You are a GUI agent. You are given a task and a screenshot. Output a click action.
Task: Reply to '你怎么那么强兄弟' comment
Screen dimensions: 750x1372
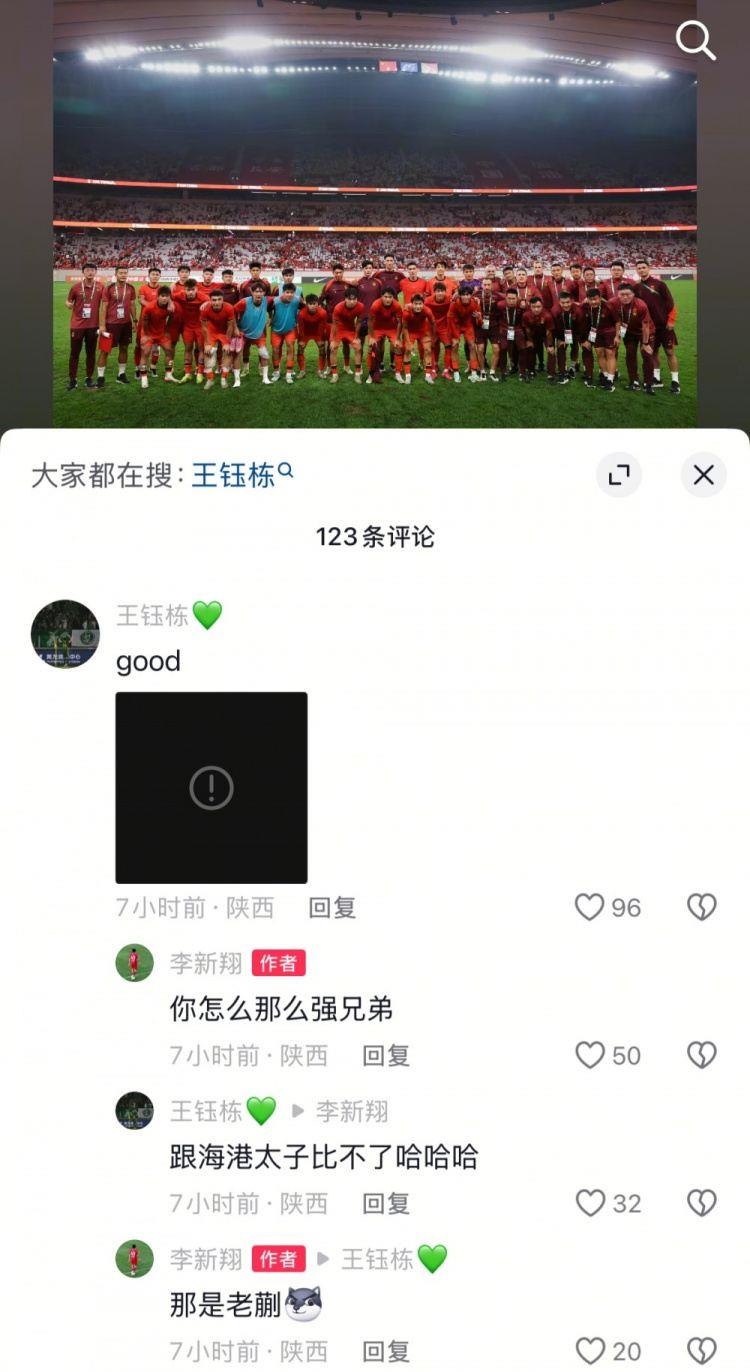pos(386,1055)
